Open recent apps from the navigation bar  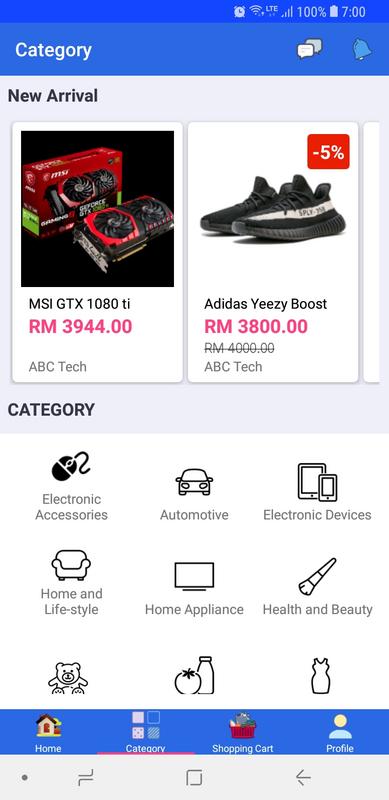click(85, 778)
